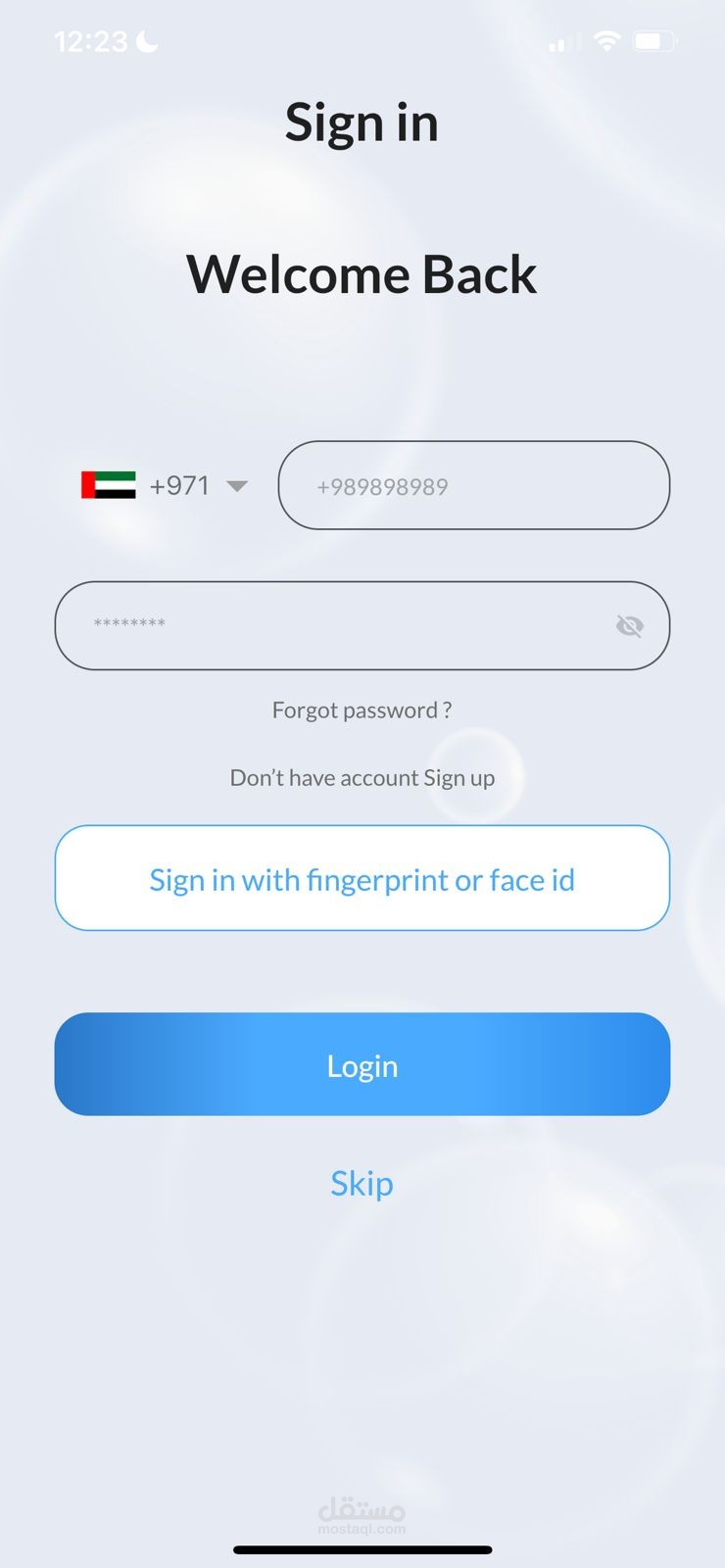The width and height of the screenshot is (725, 1568).
Task: Tap the phone number input field
Action: (474, 485)
